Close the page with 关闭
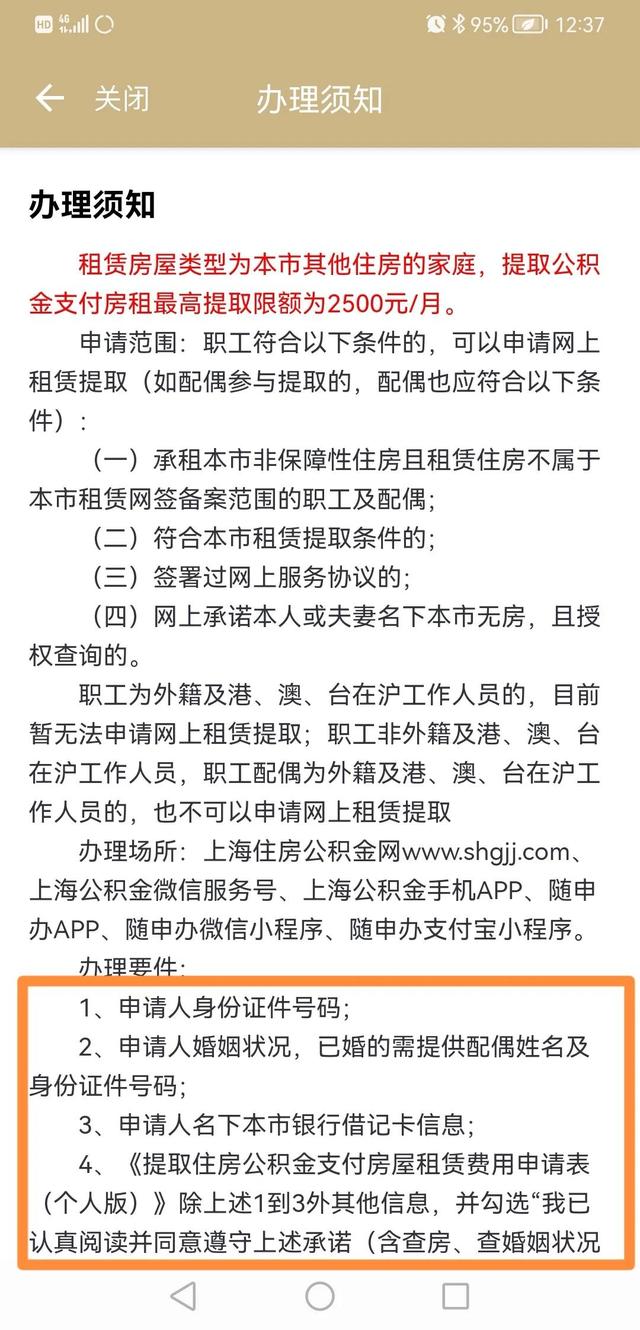640x1330 pixels. coord(122,98)
